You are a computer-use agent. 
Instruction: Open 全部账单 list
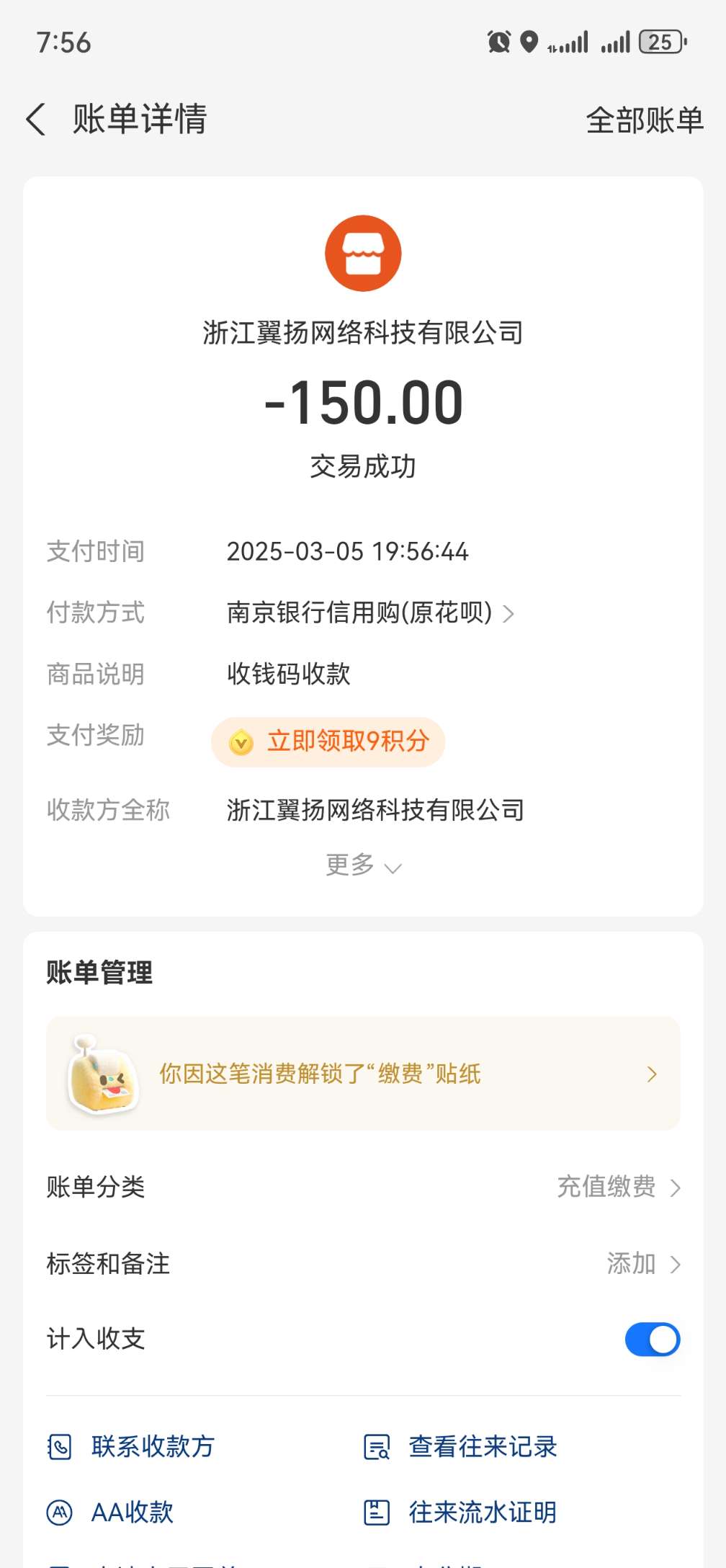click(644, 120)
